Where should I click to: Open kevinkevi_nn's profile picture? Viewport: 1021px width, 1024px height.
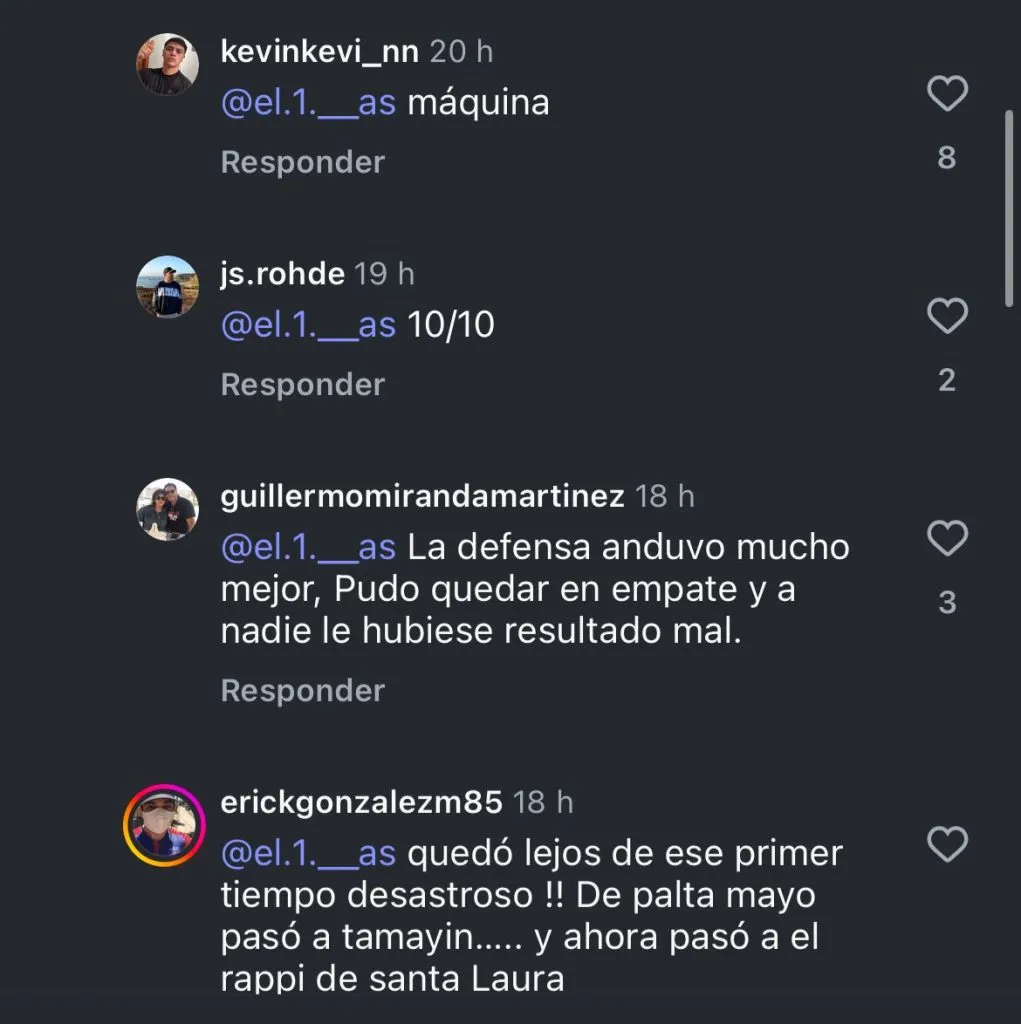pyautogui.click(x=167, y=65)
